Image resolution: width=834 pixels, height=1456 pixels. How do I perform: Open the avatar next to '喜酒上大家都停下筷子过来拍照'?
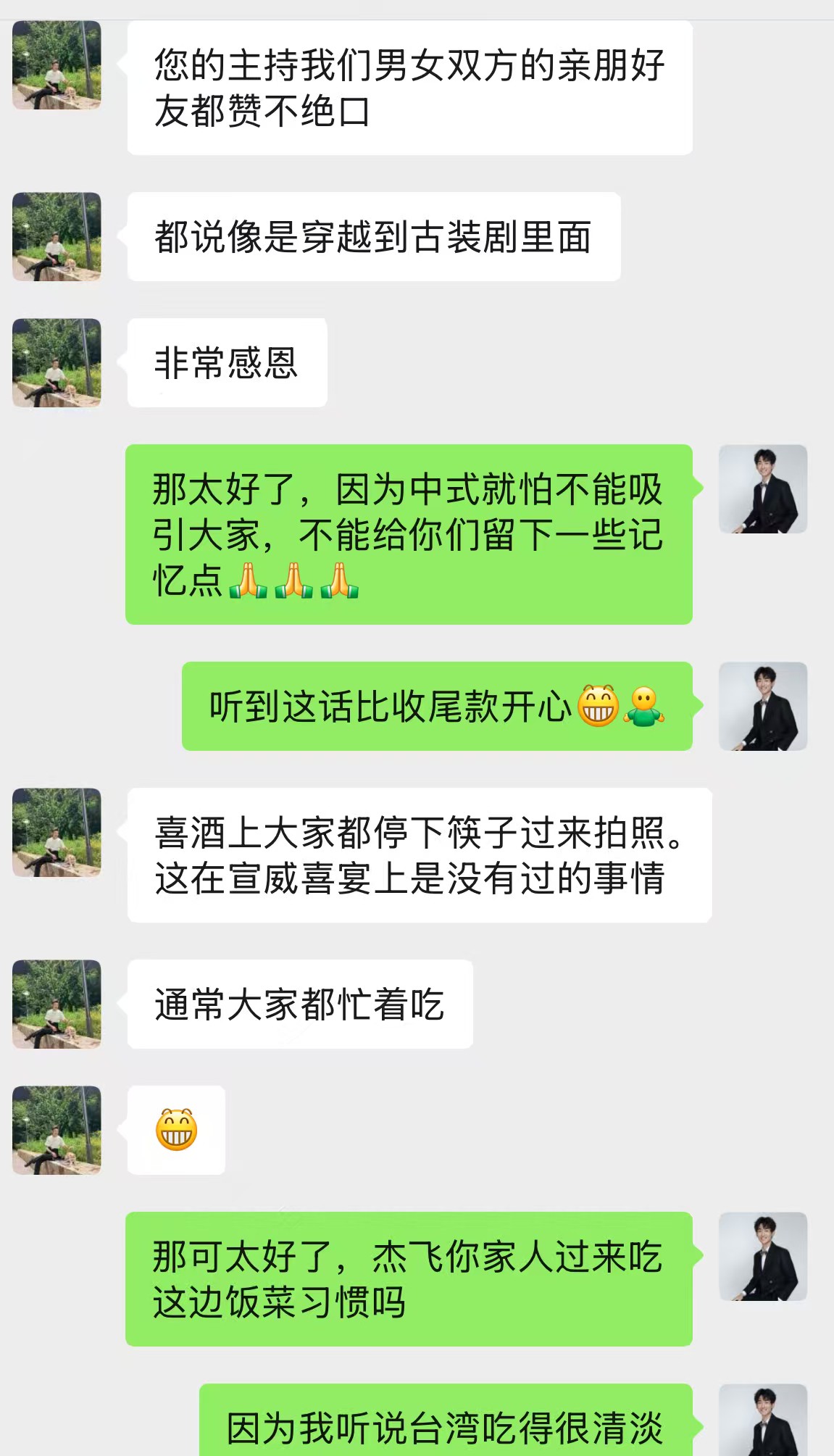coord(57,832)
